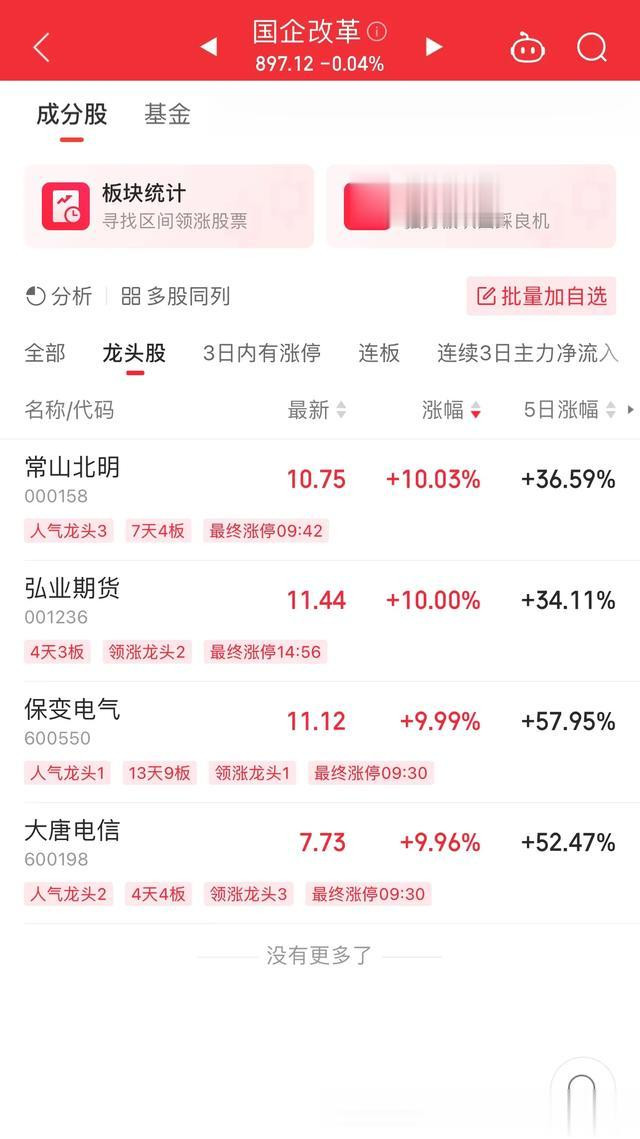Switch to the 基金 tab
The height and width of the screenshot is (1139, 640).
click(167, 114)
